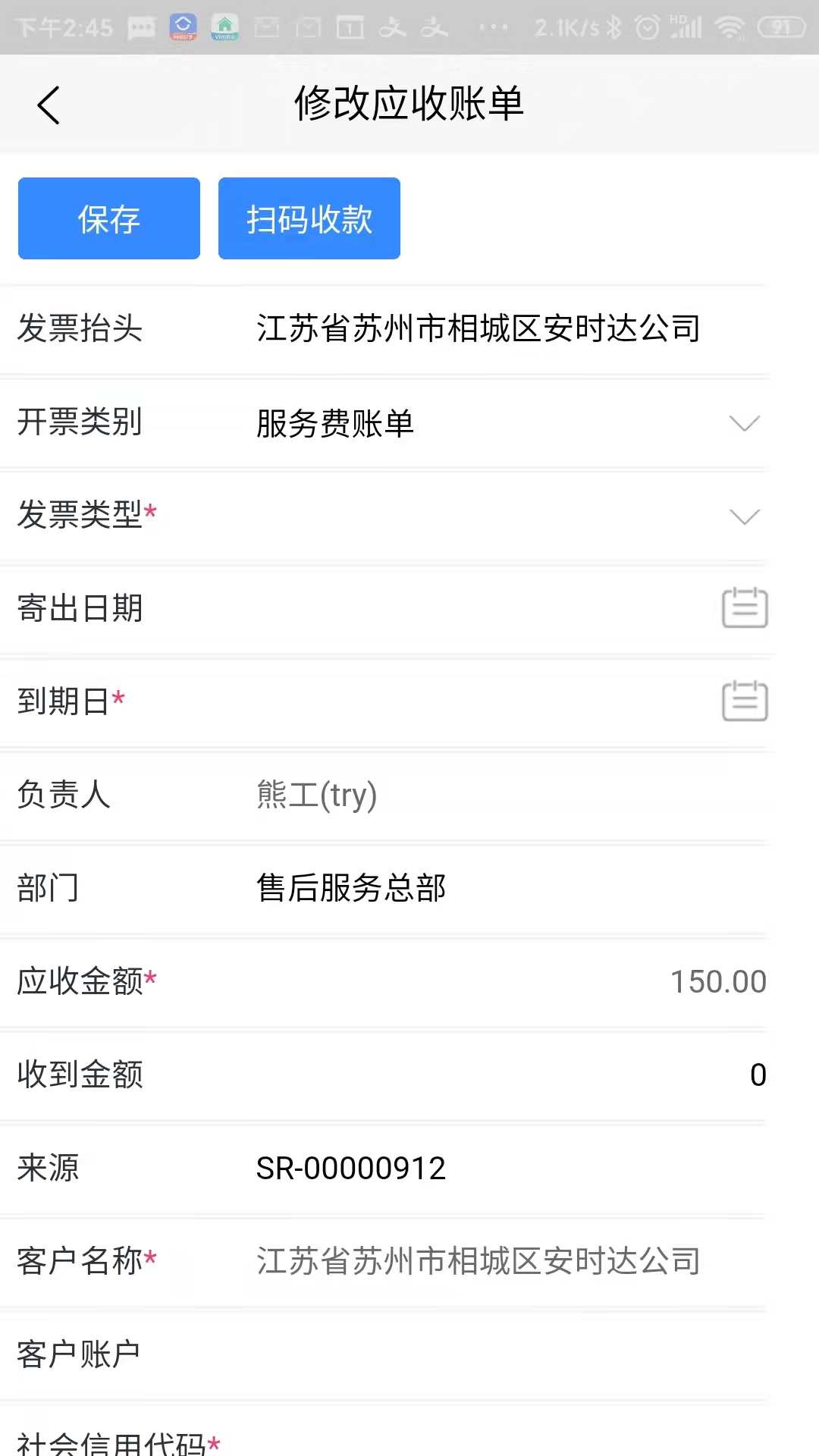Tap the battery indicator showing 91
The width and height of the screenshot is (819, 1456).
coord(783,27)
